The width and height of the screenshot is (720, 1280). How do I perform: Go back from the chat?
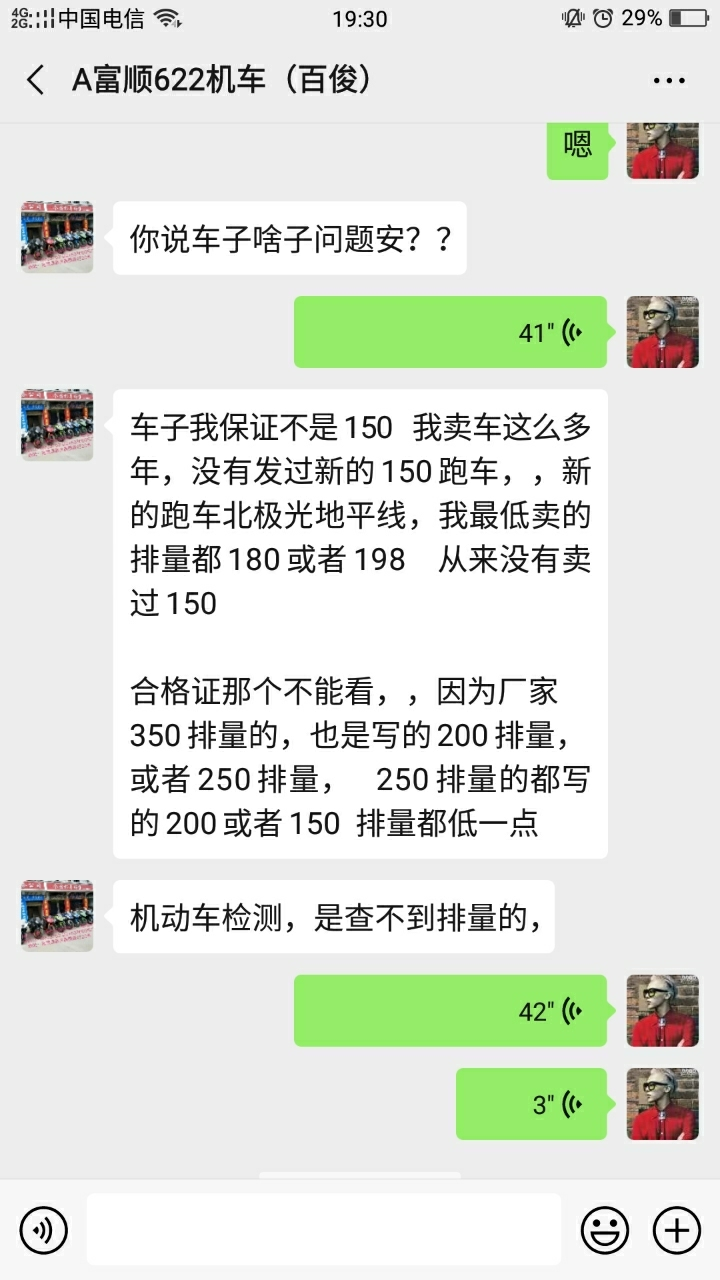(36, 81)
